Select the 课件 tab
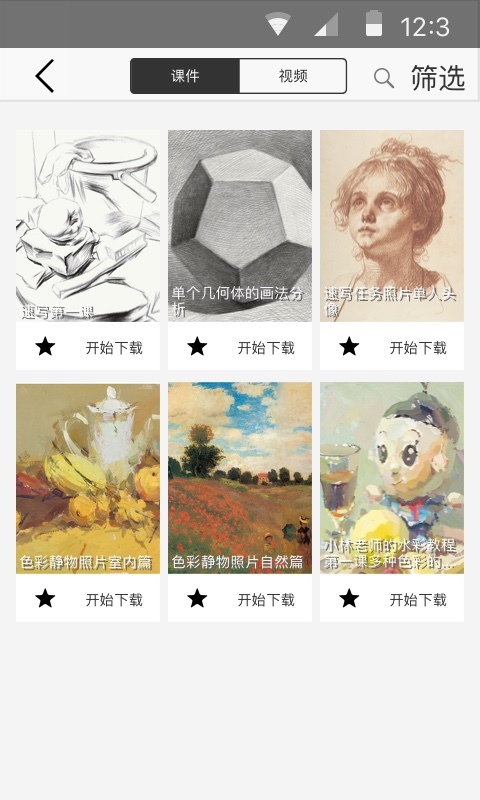 click(185, 76)
